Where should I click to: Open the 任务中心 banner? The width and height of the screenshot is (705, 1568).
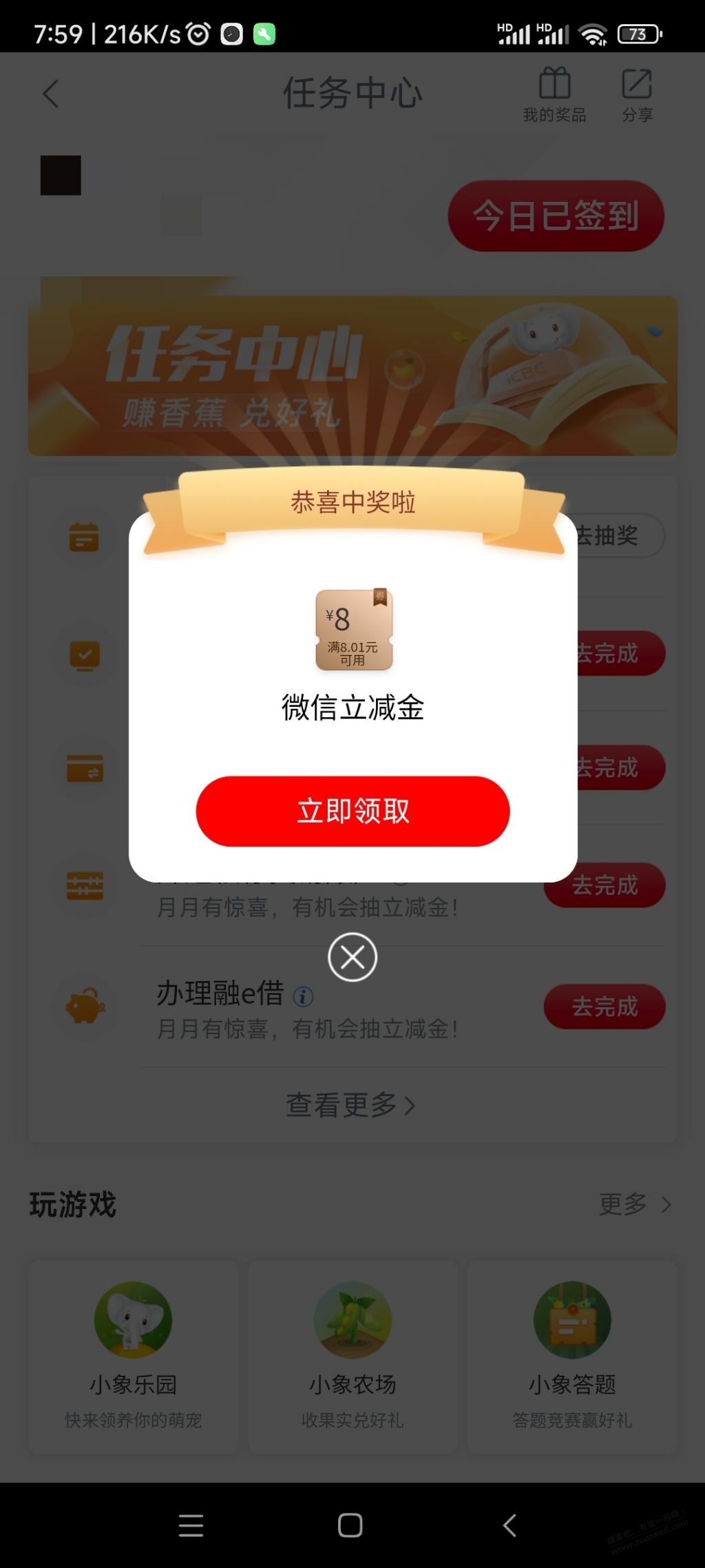352,375
